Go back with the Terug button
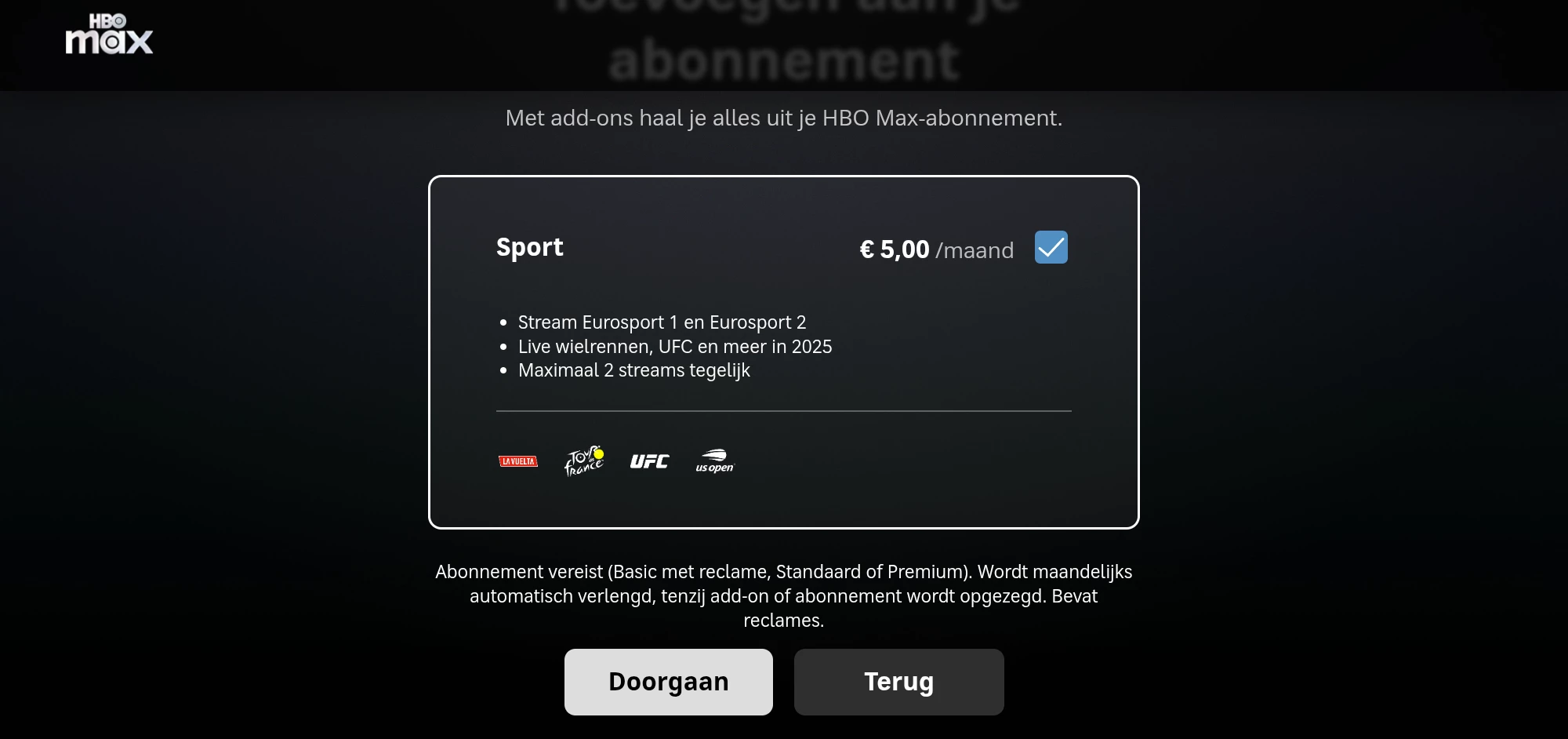Screen dimensions: 1568x739 (898, 682)
